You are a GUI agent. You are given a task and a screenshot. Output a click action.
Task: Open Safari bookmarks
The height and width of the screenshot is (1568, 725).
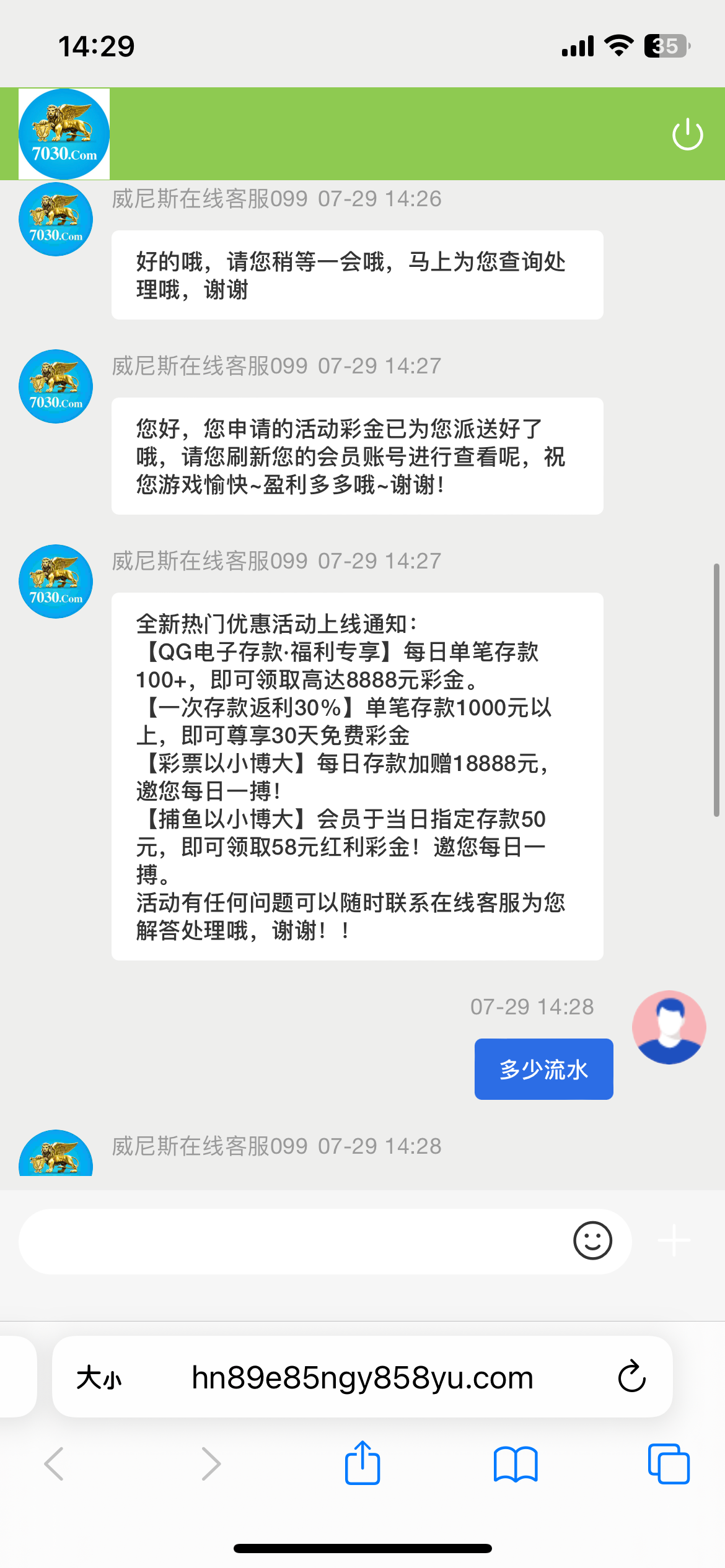pyautogui.click(x=516, y=1464)
